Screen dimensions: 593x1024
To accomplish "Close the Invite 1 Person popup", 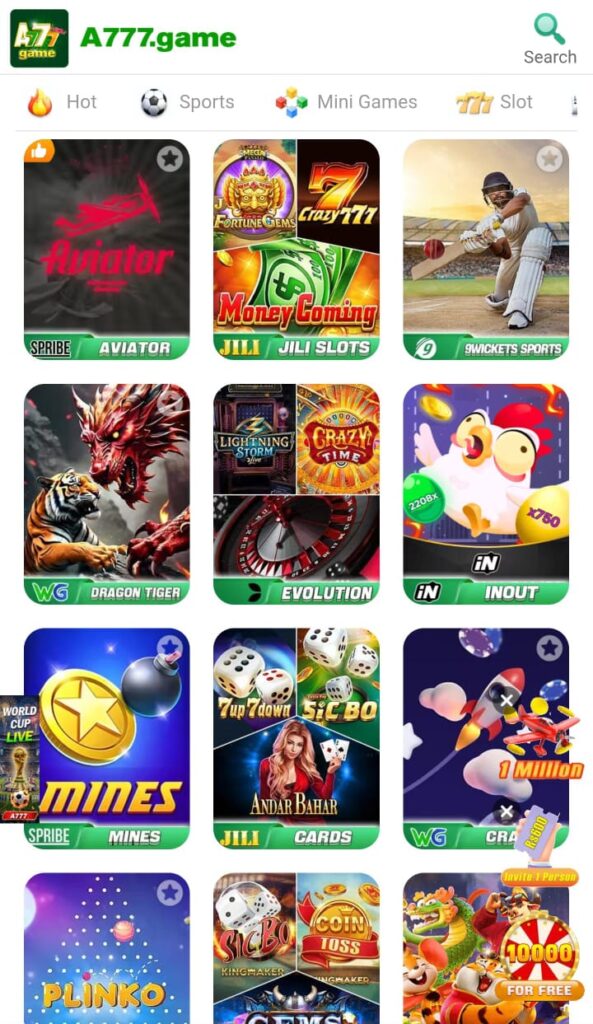I will (x=506, y=812).
